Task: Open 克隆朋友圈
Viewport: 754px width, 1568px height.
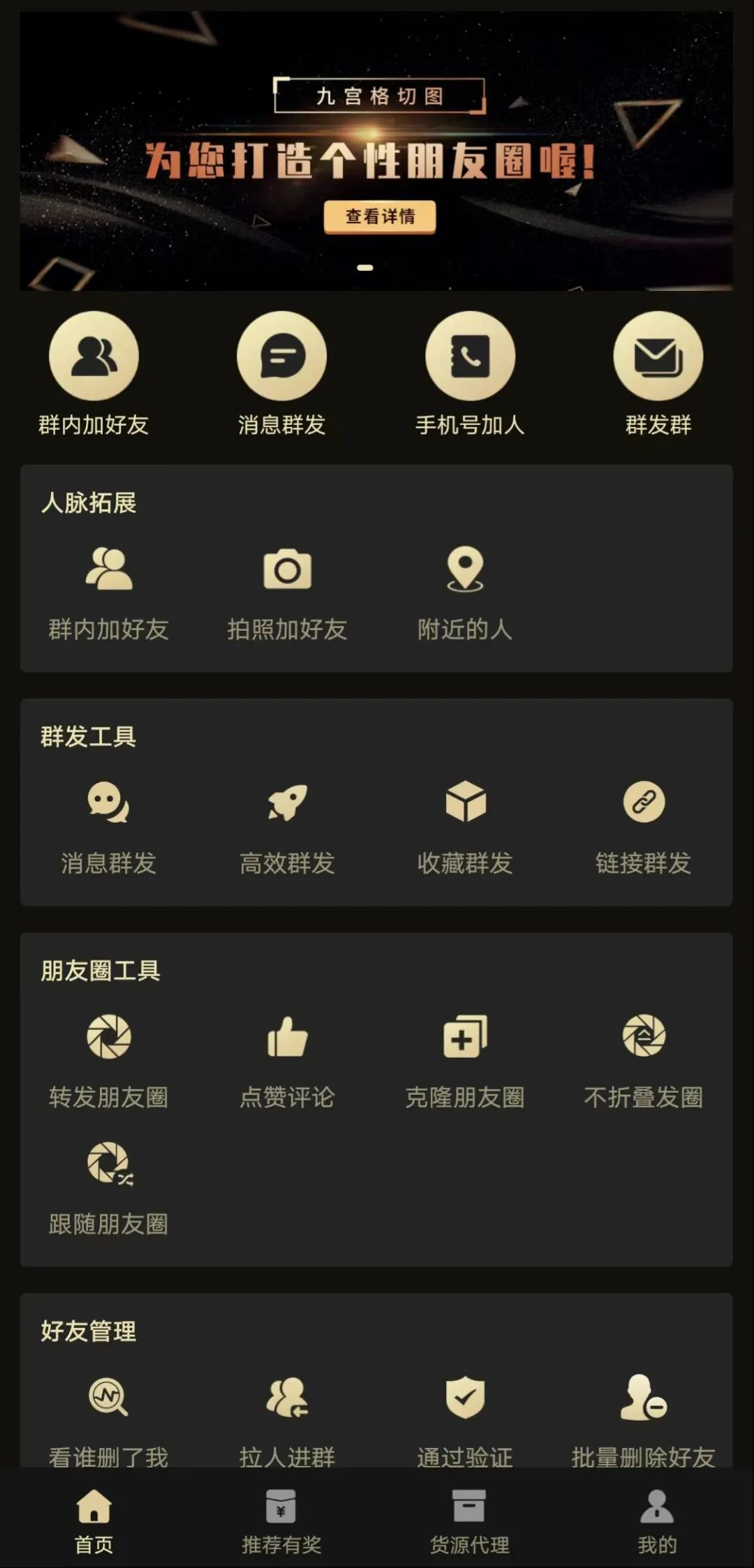Action: pyautogui.click(x=465, y=1062)
